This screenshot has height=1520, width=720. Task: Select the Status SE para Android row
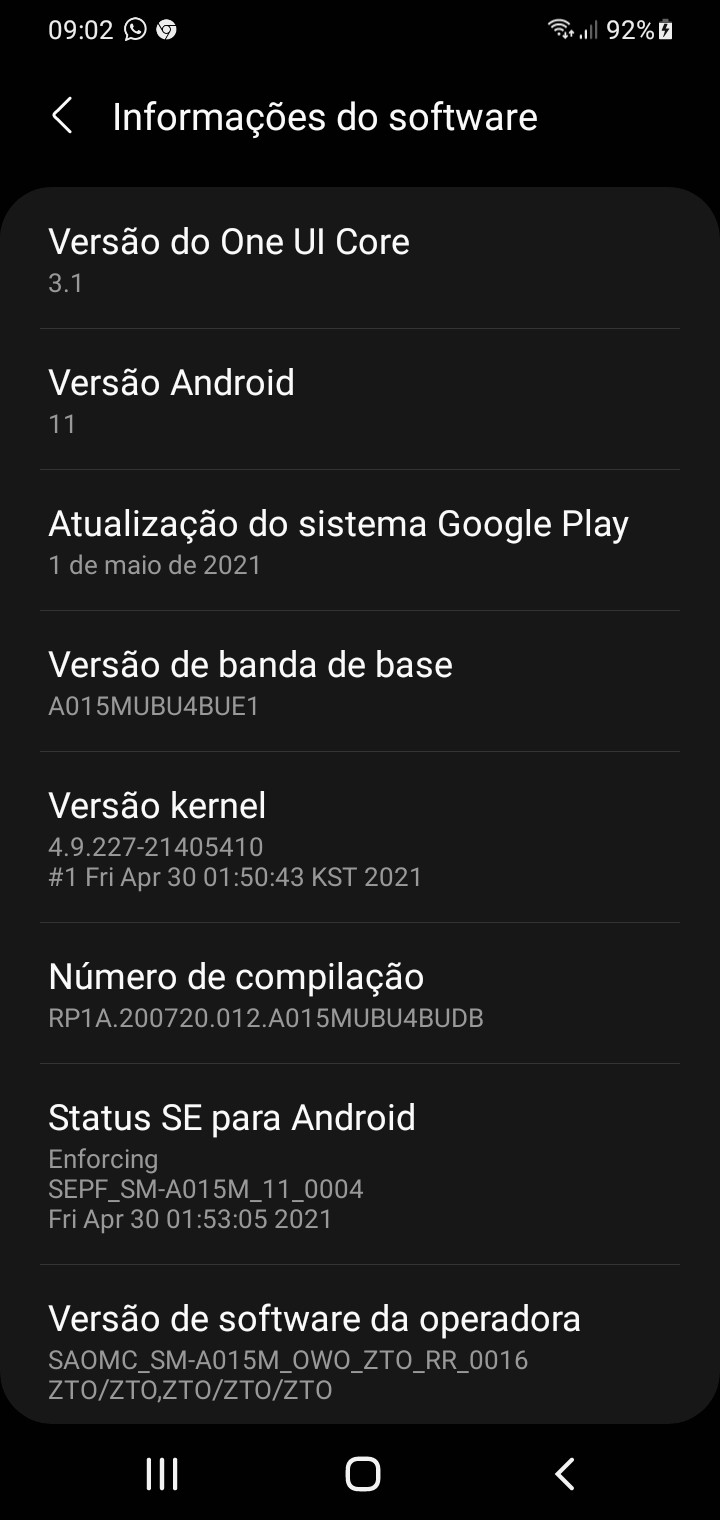(x=360, y=1164)
